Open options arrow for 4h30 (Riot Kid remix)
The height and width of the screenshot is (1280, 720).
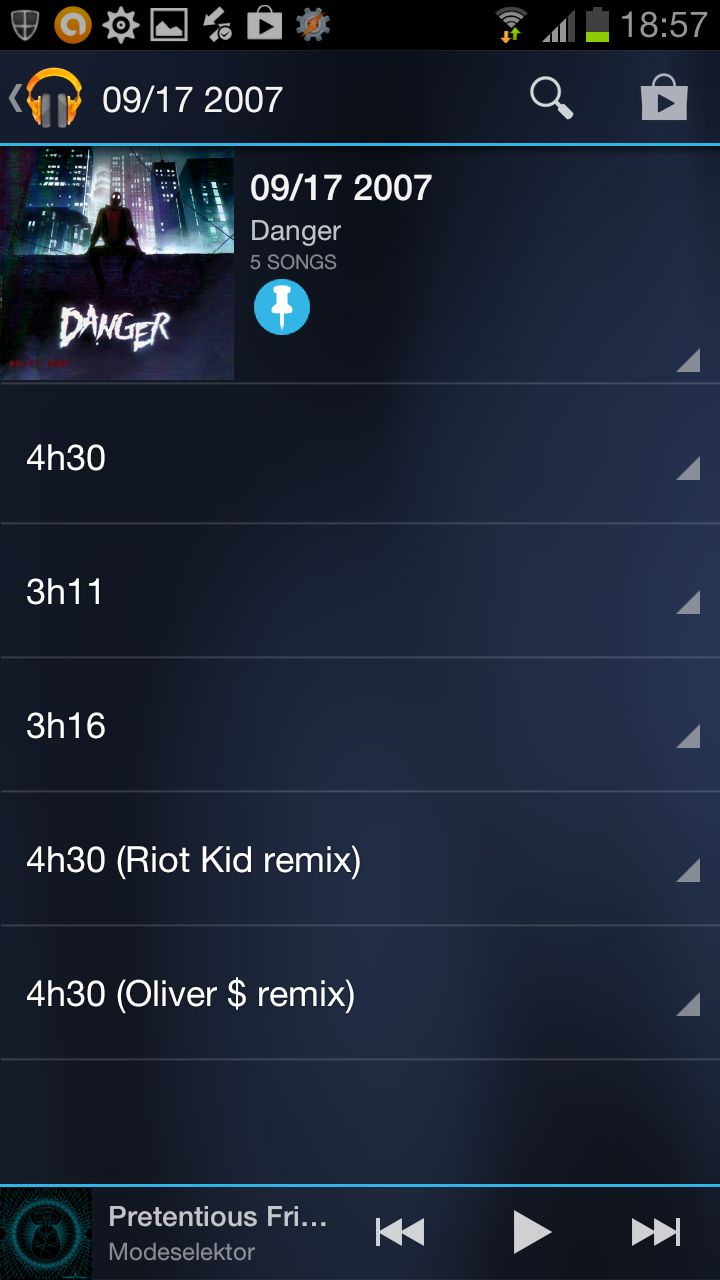(x=688, y=869)
